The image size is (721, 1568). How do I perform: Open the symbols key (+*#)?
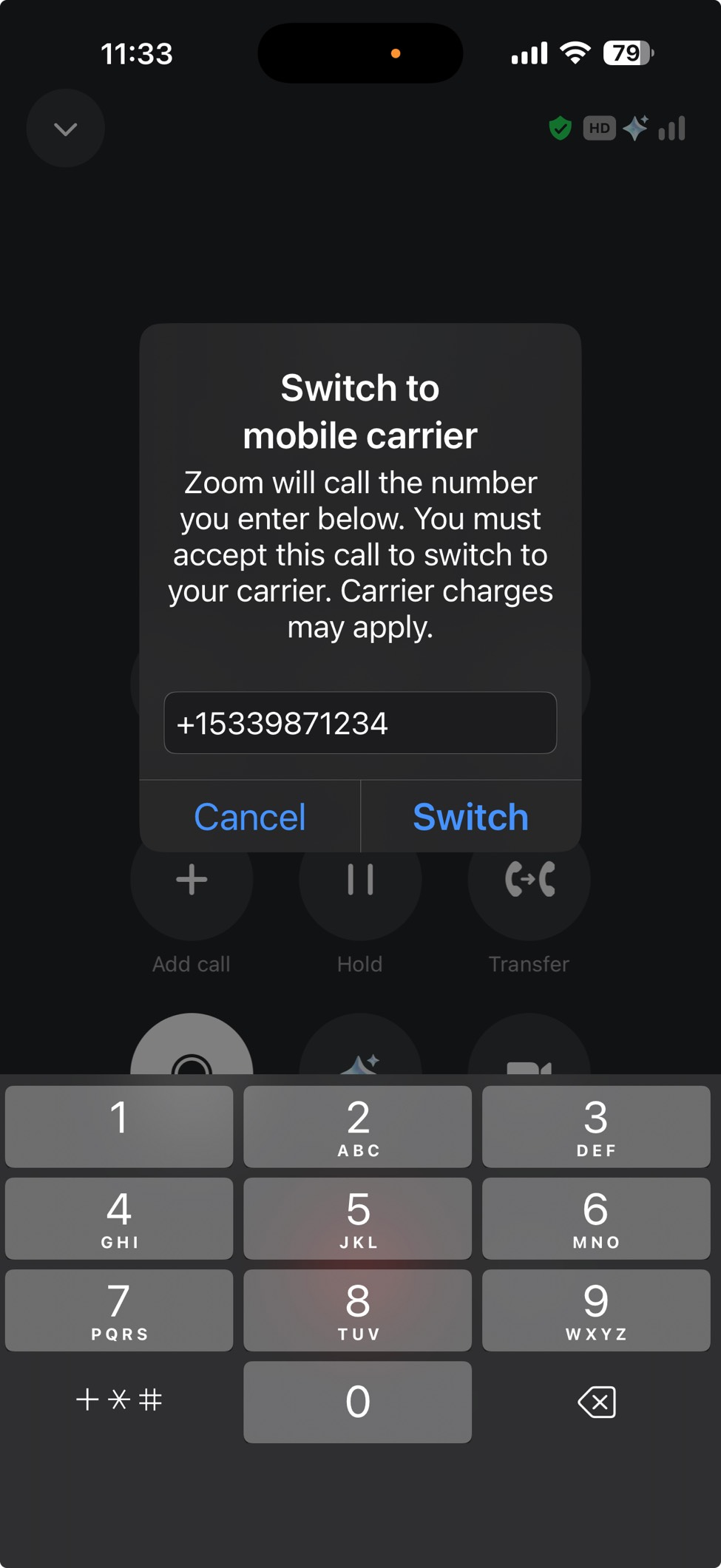pos(119,1399)
